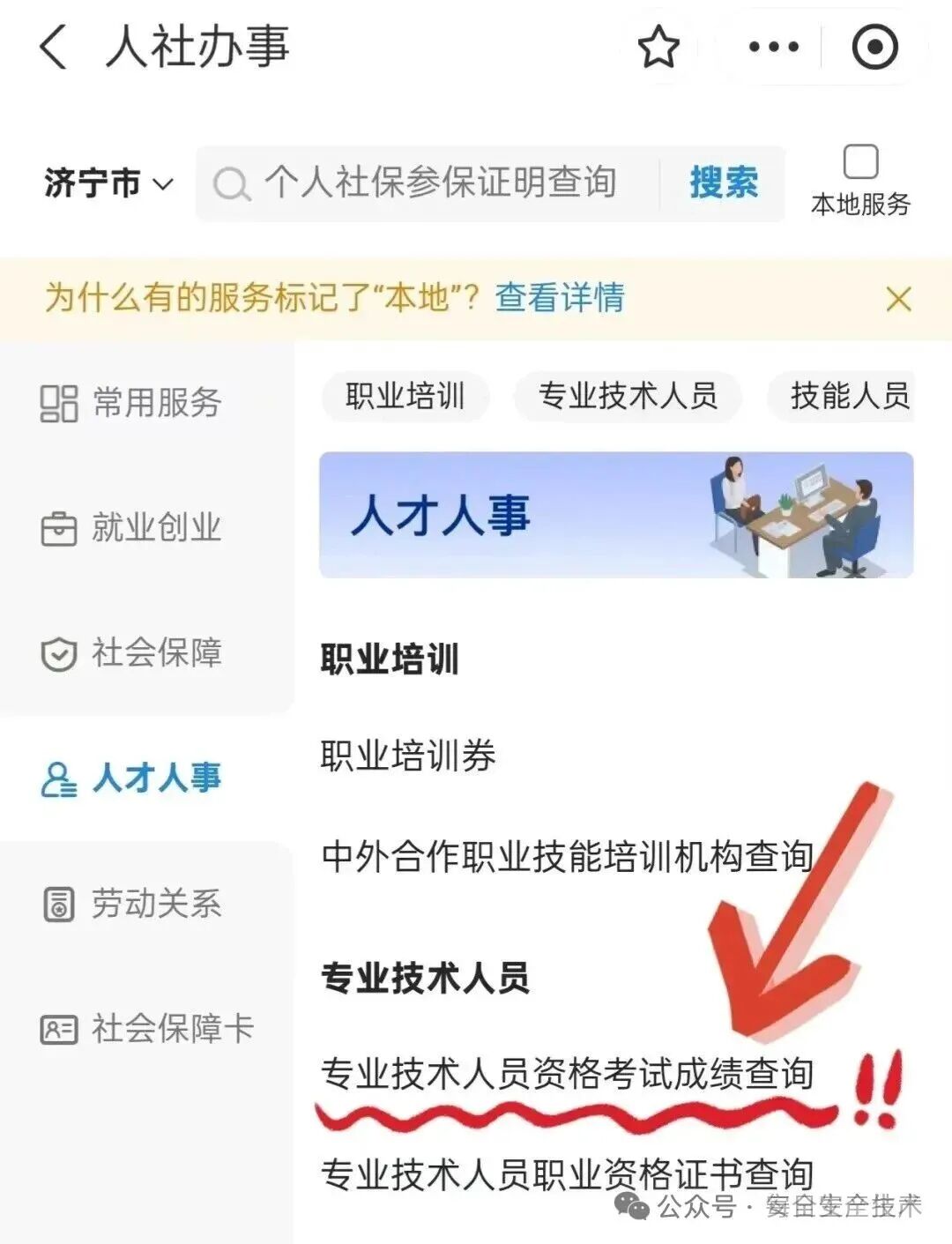Expand the 济宁市 city selector
This screenshot has height=1244, width=952.
coord(108,183)
